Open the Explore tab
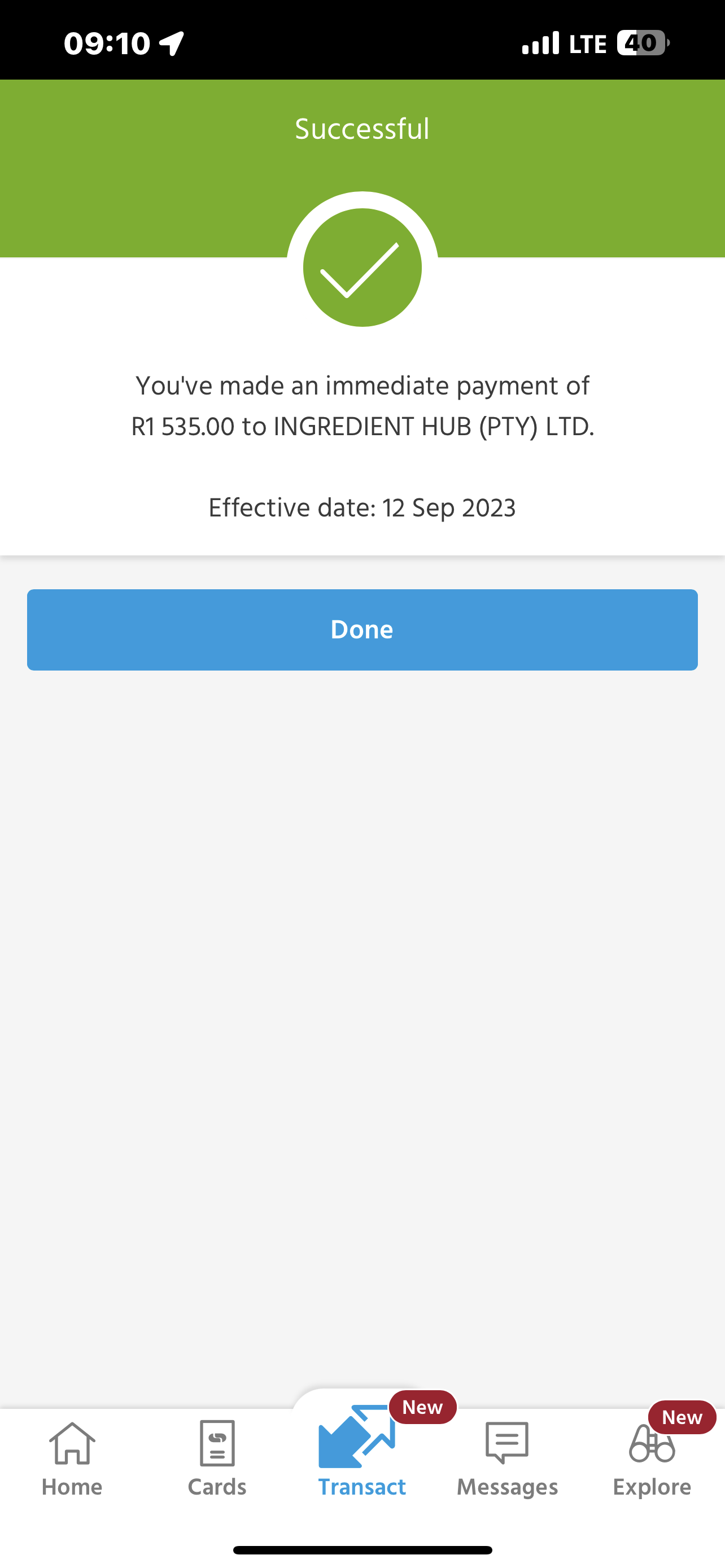 [x=652, y=1459]
